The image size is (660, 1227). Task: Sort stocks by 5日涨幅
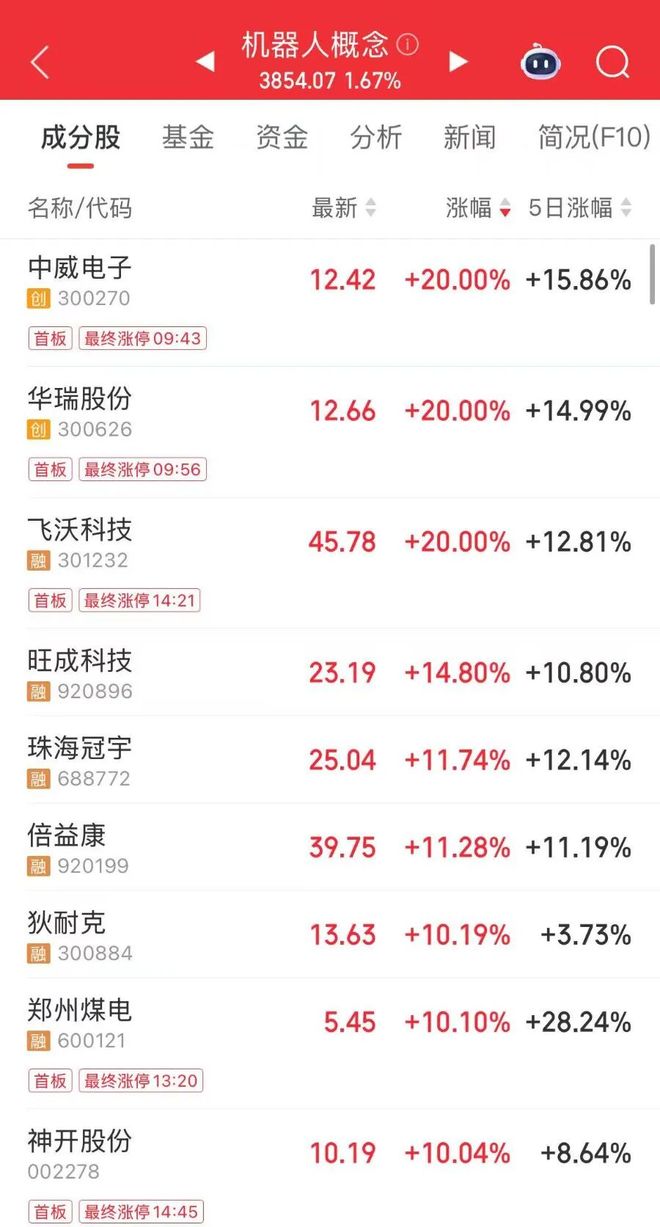click(580, 208)
